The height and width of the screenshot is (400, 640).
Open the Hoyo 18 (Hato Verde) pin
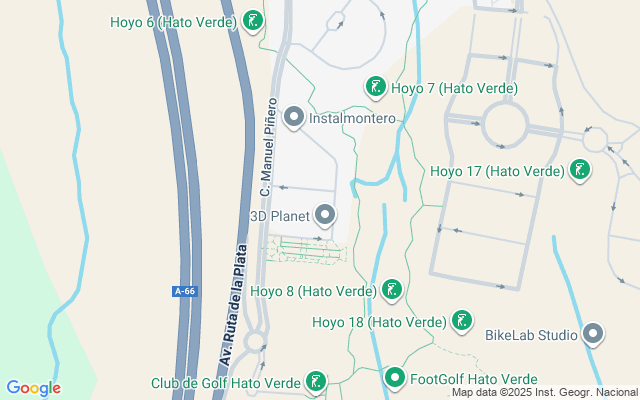[x=461, y=322]
